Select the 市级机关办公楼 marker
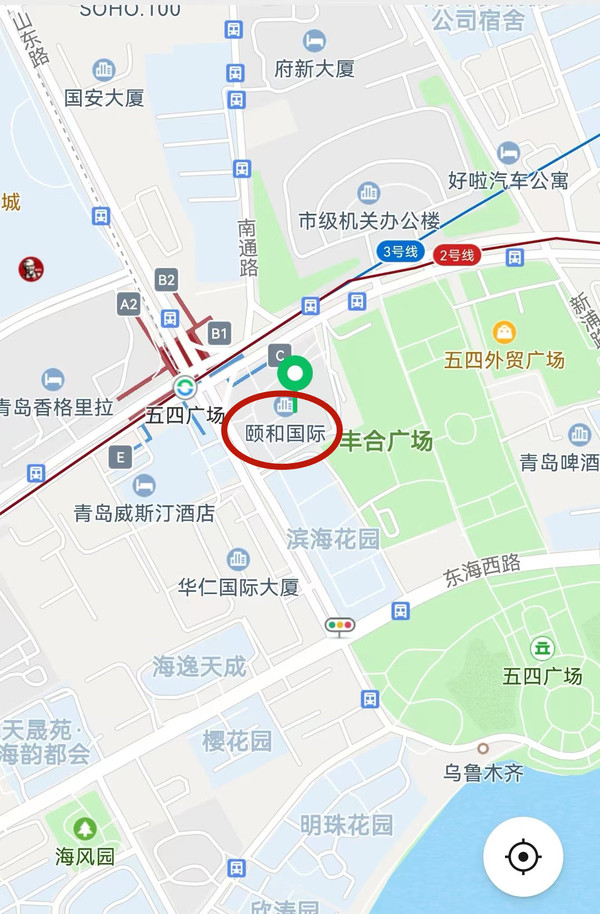Image resolution: width=600 pixels, height=914 pixels. pyautogui.click(x=369, y=193)
